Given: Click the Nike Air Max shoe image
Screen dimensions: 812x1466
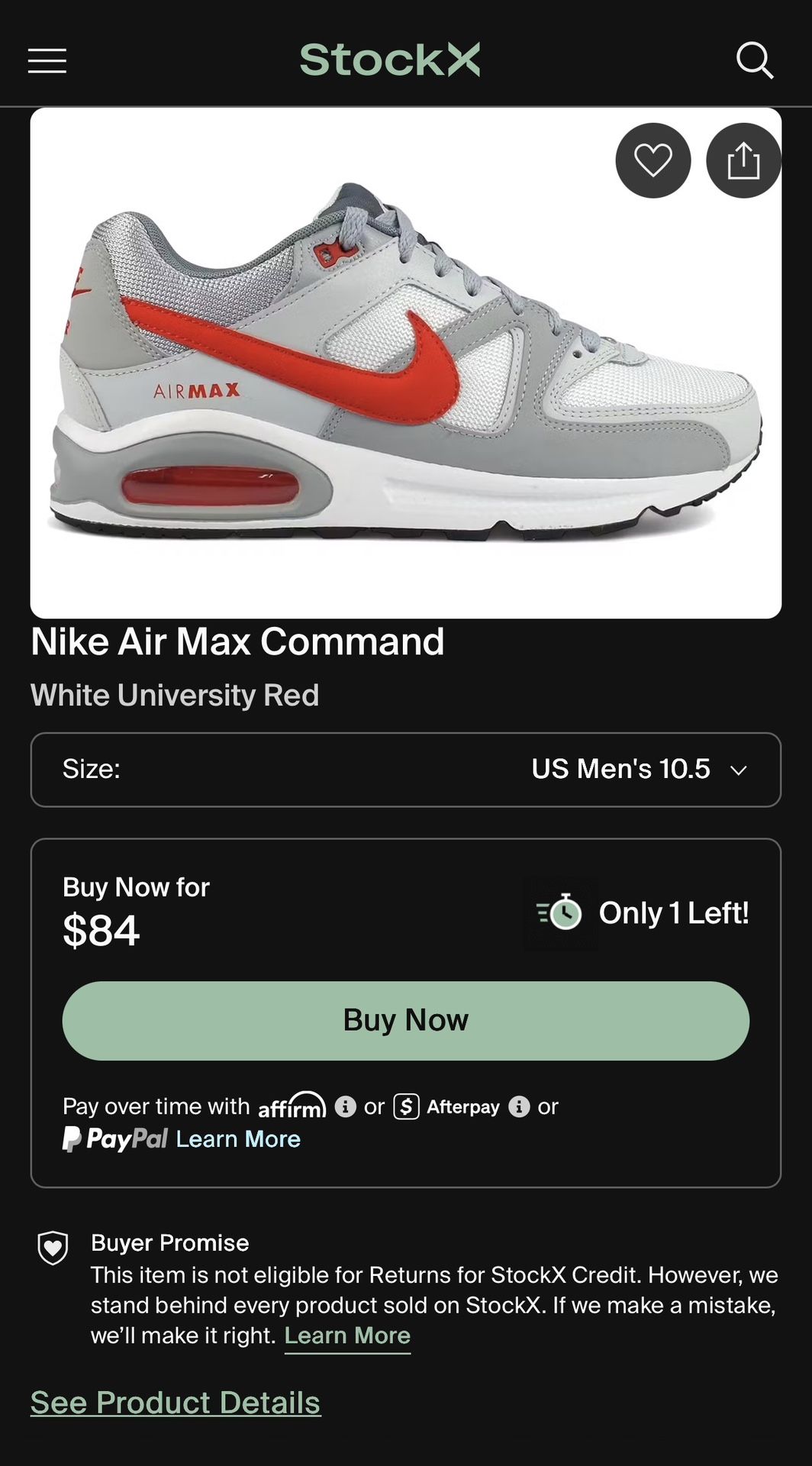Looking at the screenshot, I should (406, 359).
